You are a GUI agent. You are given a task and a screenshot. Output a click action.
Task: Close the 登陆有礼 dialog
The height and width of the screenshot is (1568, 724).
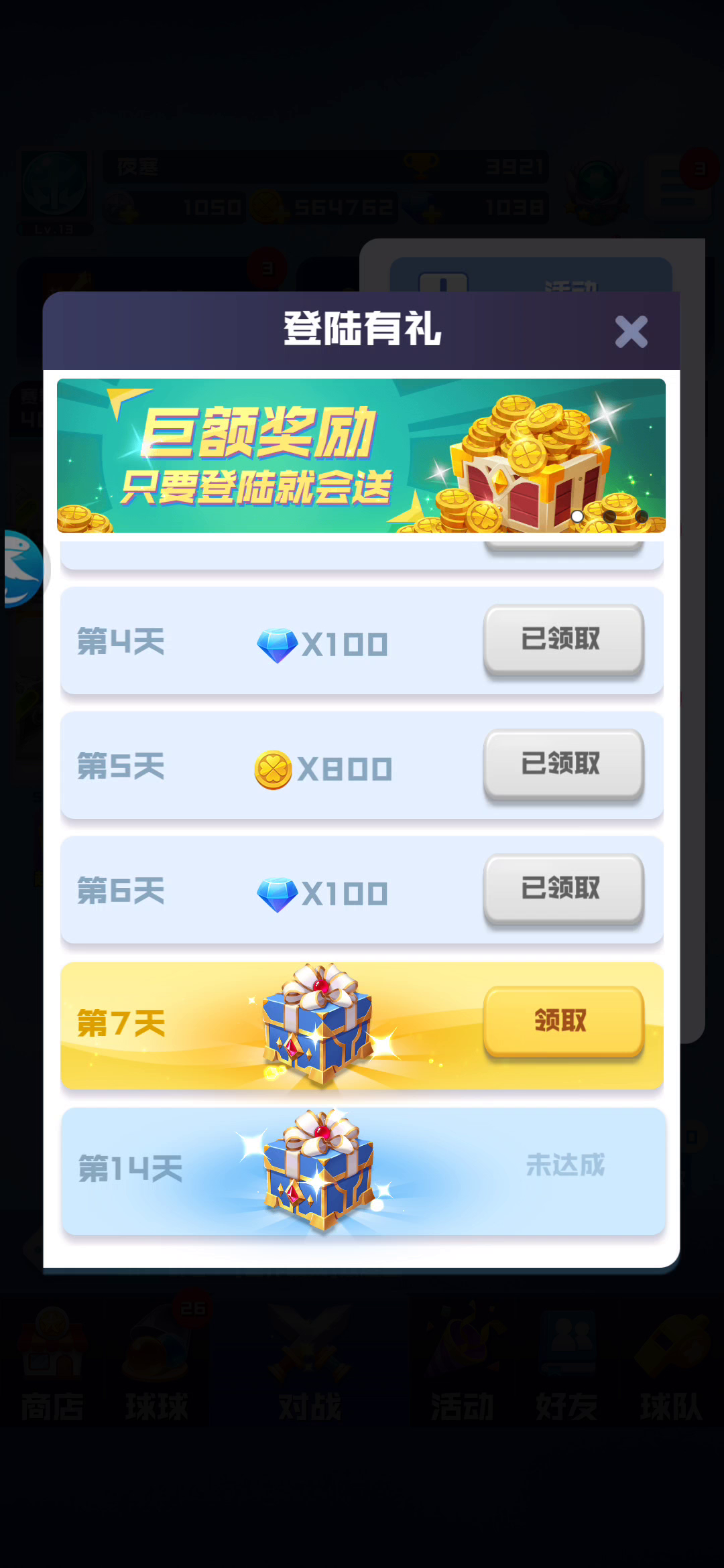(631, 332)
